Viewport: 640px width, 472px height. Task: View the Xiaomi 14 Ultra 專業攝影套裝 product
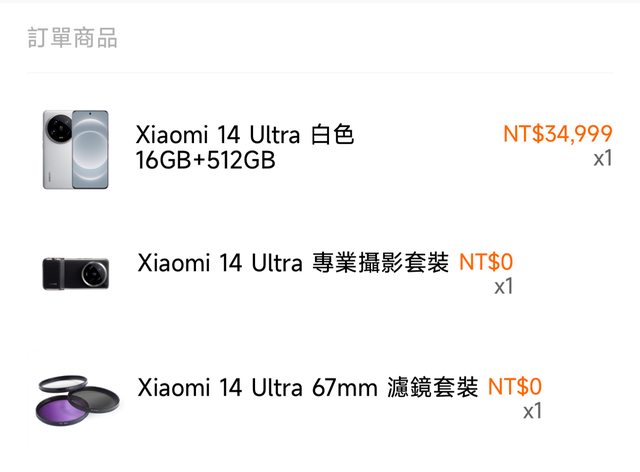click(x=292, y=264)
